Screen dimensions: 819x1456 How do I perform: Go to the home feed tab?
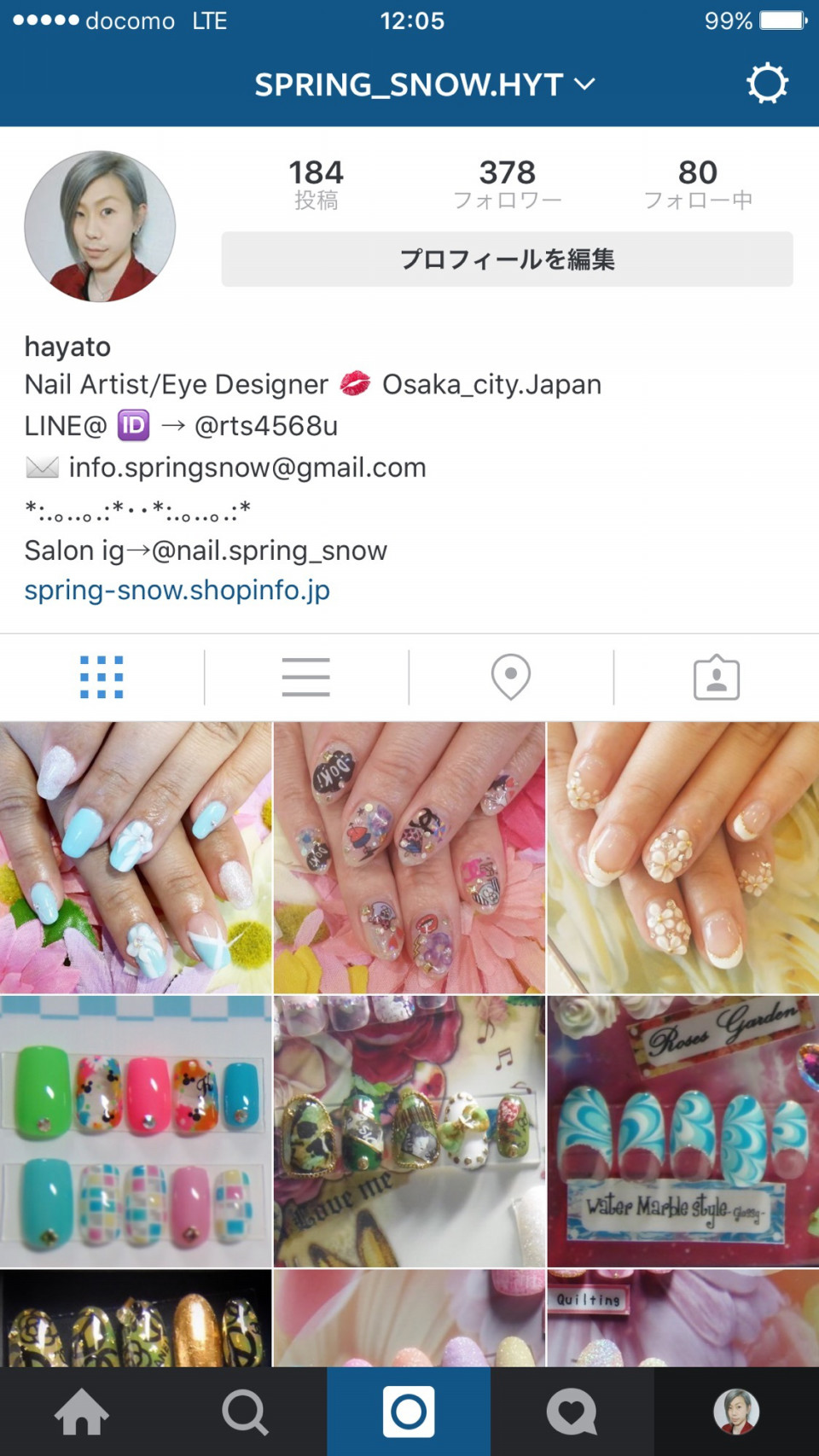point(82,1412)
